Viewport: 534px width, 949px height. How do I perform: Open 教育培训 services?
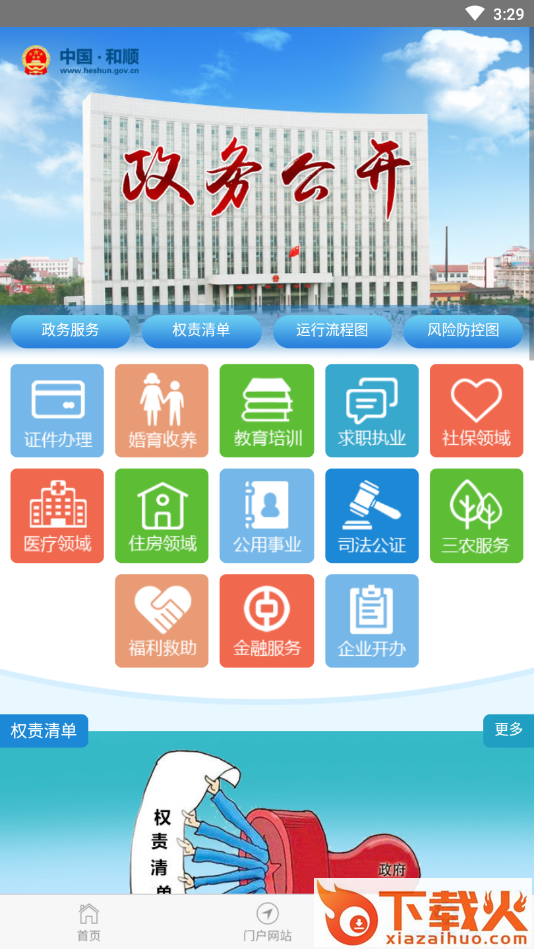267,410
